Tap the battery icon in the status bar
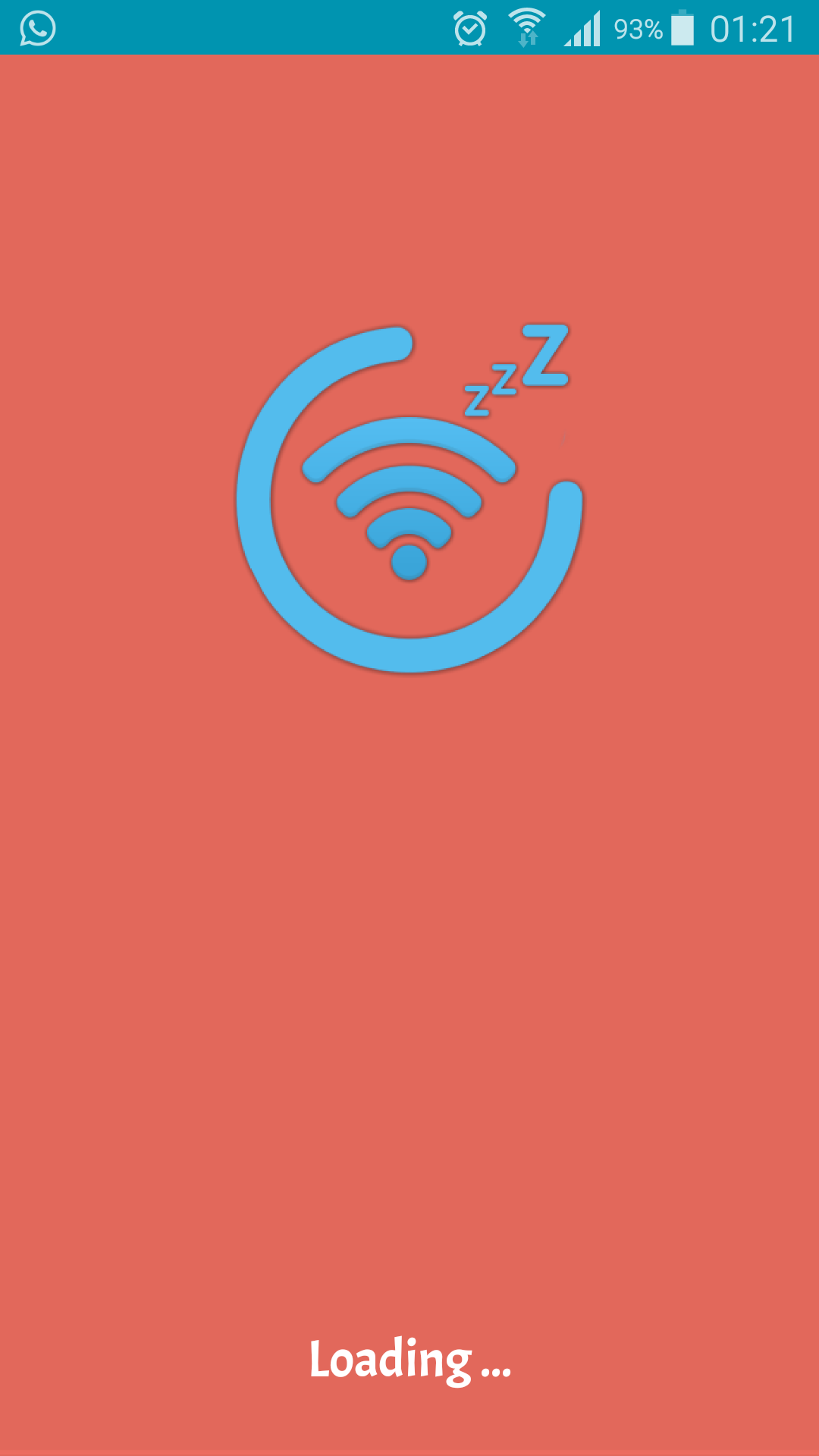 tap(682, 29)
